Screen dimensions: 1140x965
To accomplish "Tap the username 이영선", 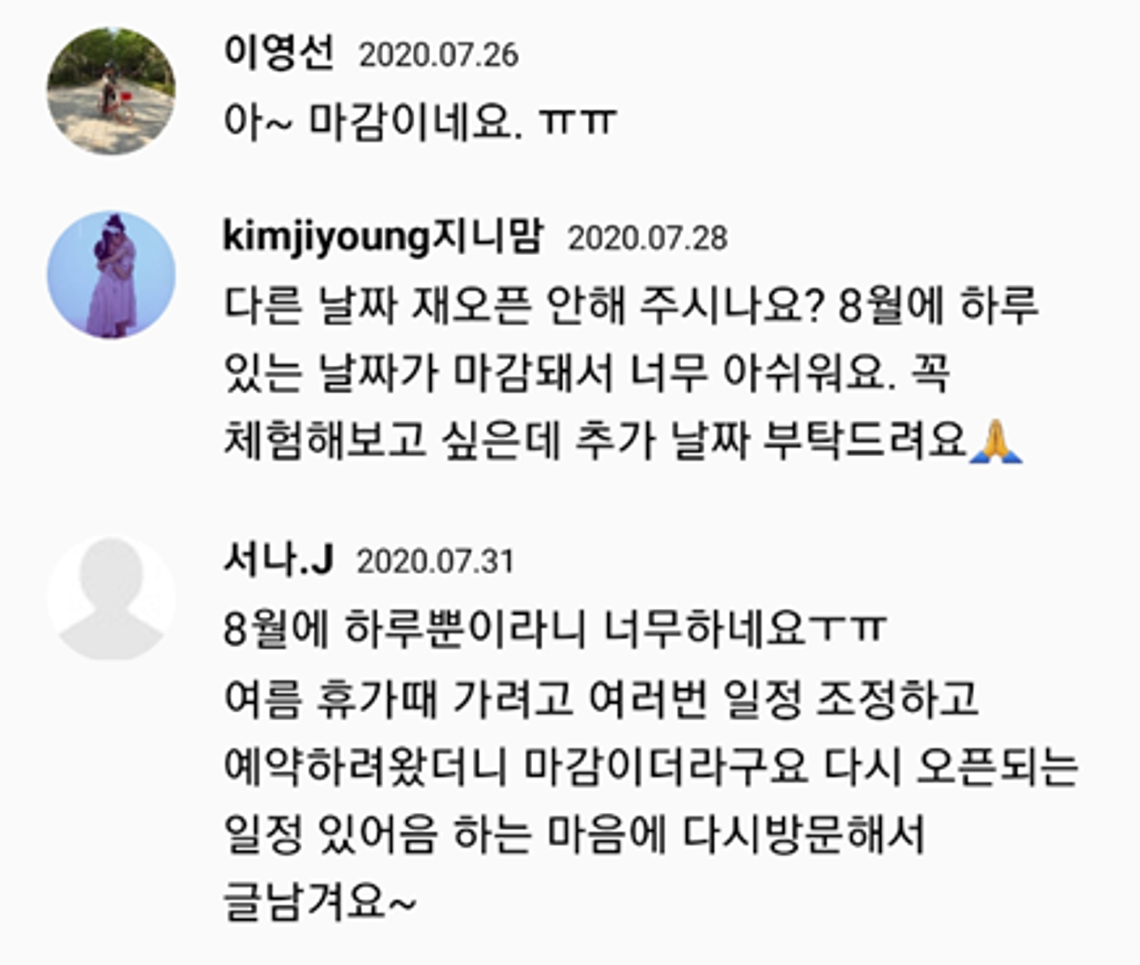I will (279, 52).
